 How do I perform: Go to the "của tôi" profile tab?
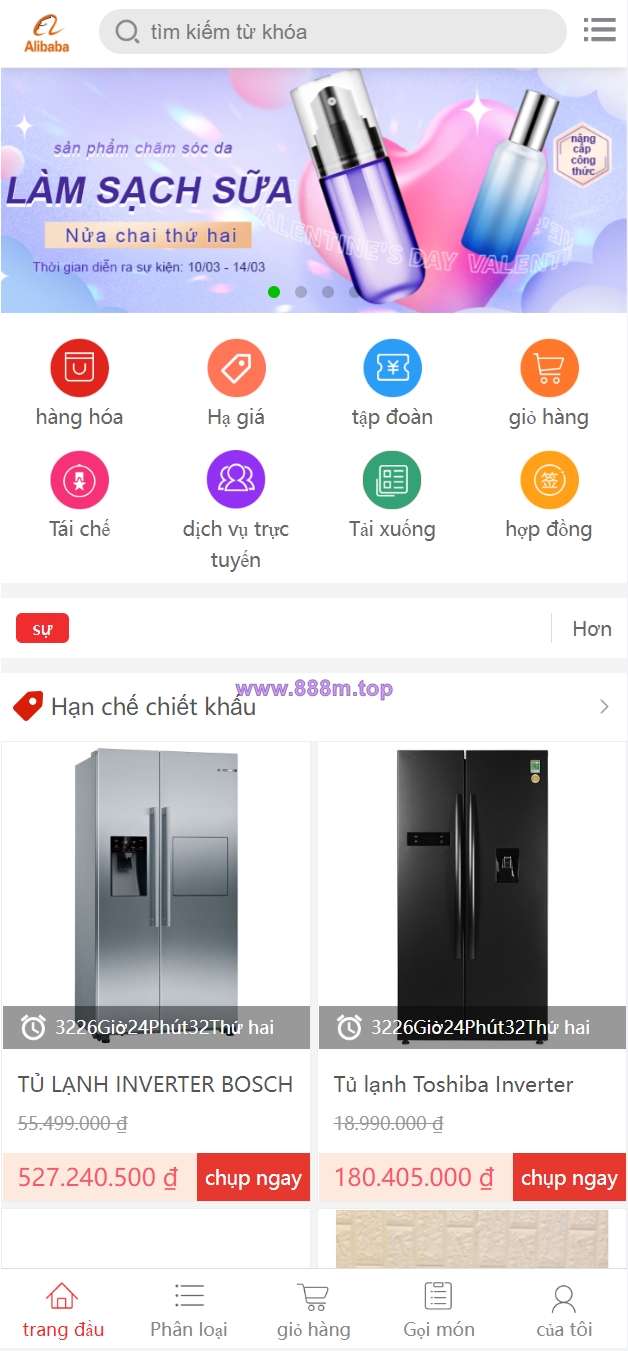point(564,1310)
